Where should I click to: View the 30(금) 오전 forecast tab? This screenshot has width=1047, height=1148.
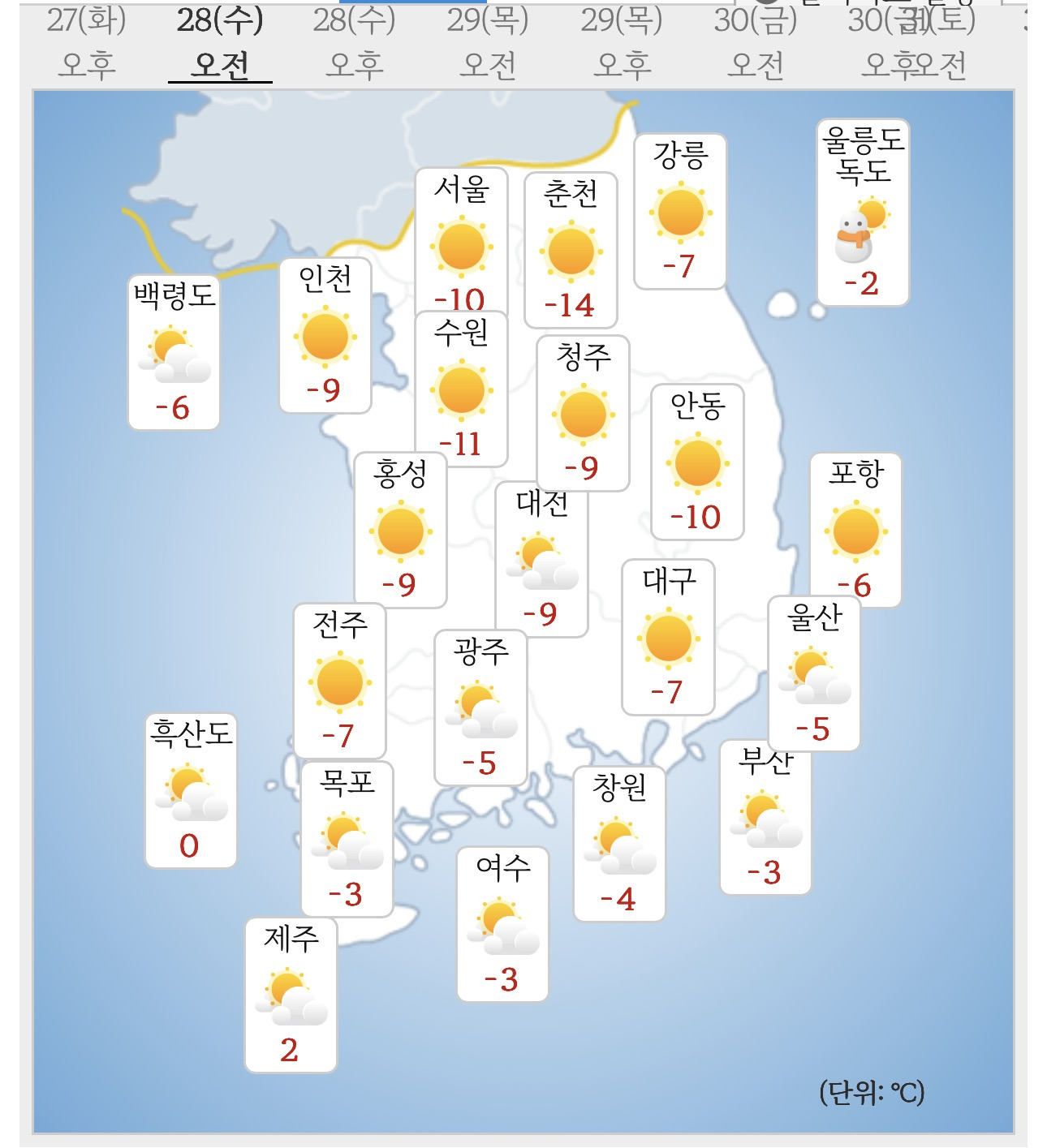[756, 42]
